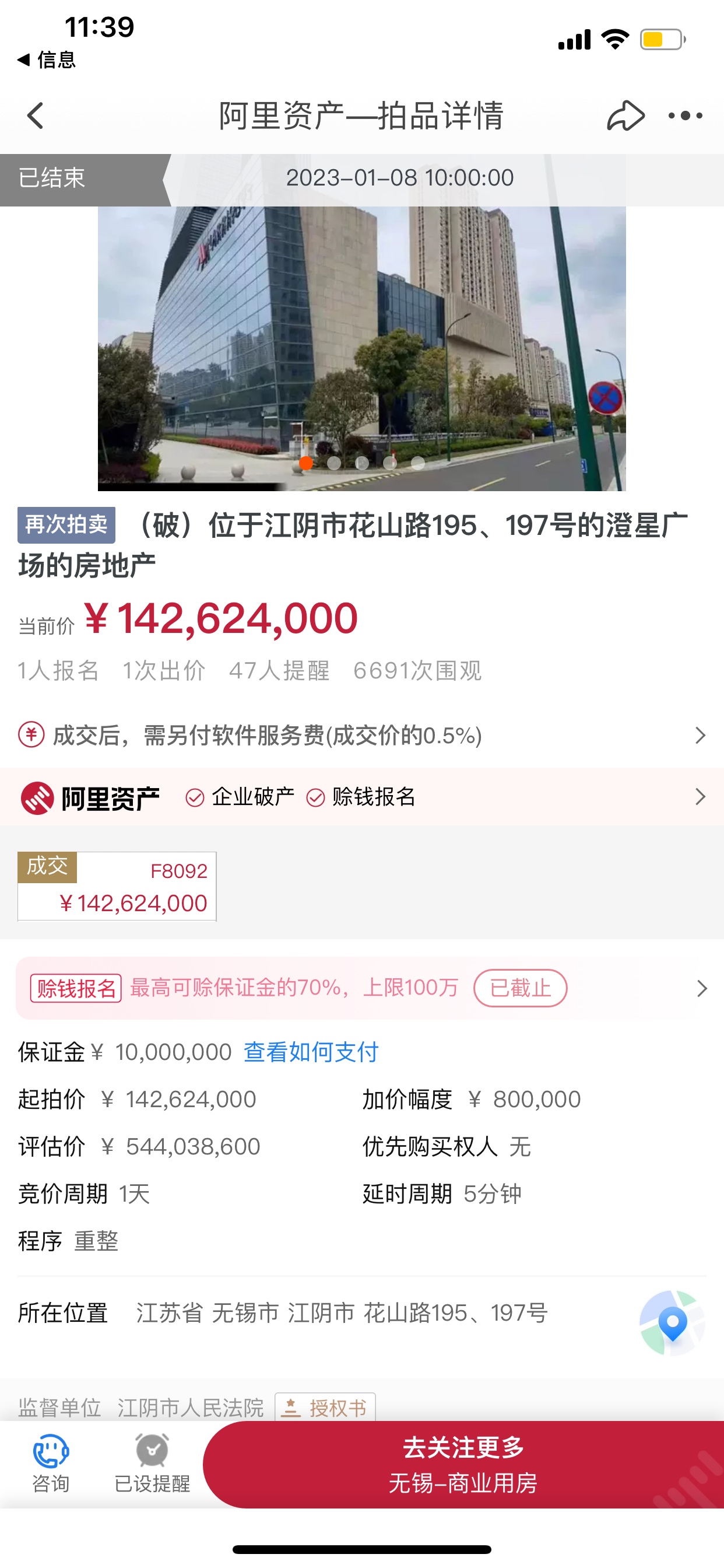
Task: Open the three-dot overflow menu
Action: click(x=685, y=116)
